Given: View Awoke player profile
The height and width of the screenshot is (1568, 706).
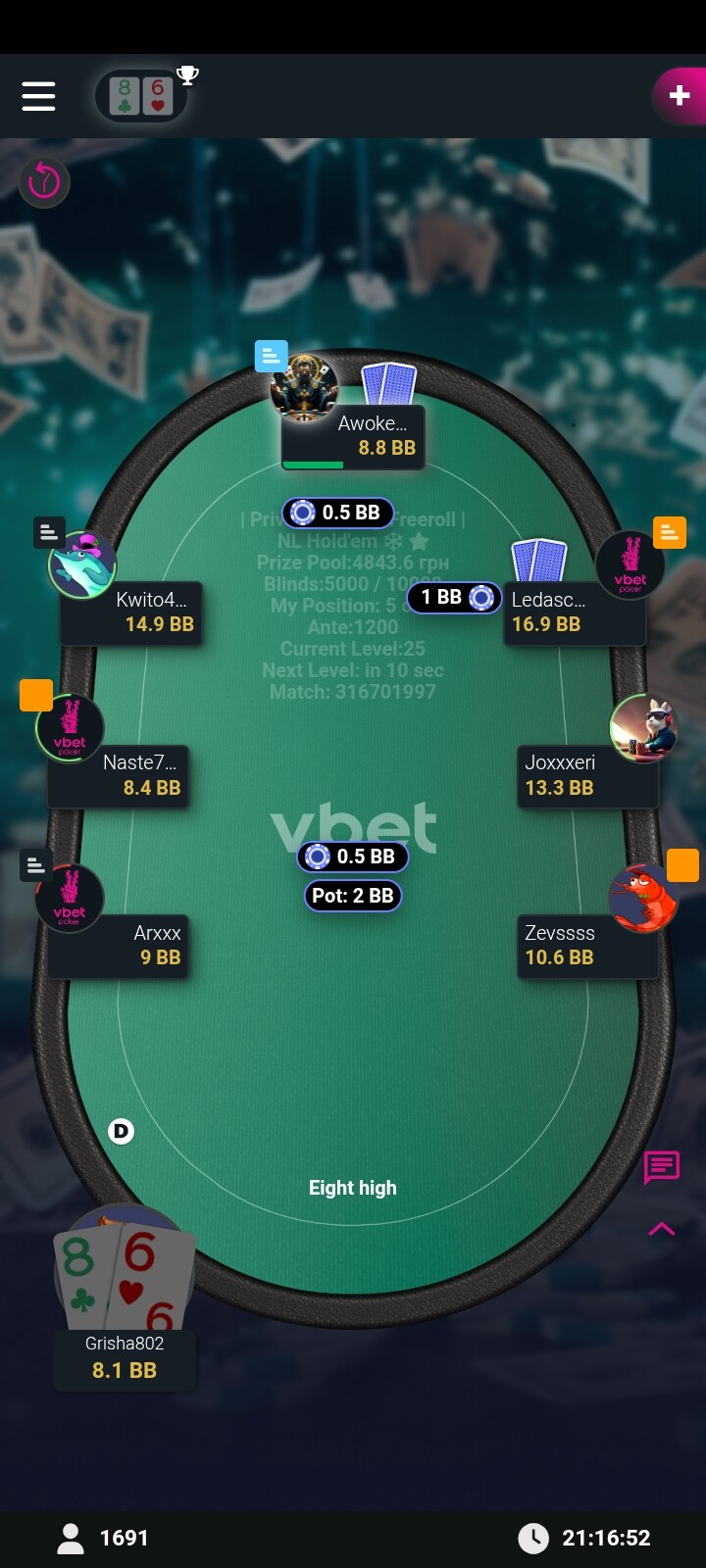Looking at the screenshot, I should coord(305,388).
